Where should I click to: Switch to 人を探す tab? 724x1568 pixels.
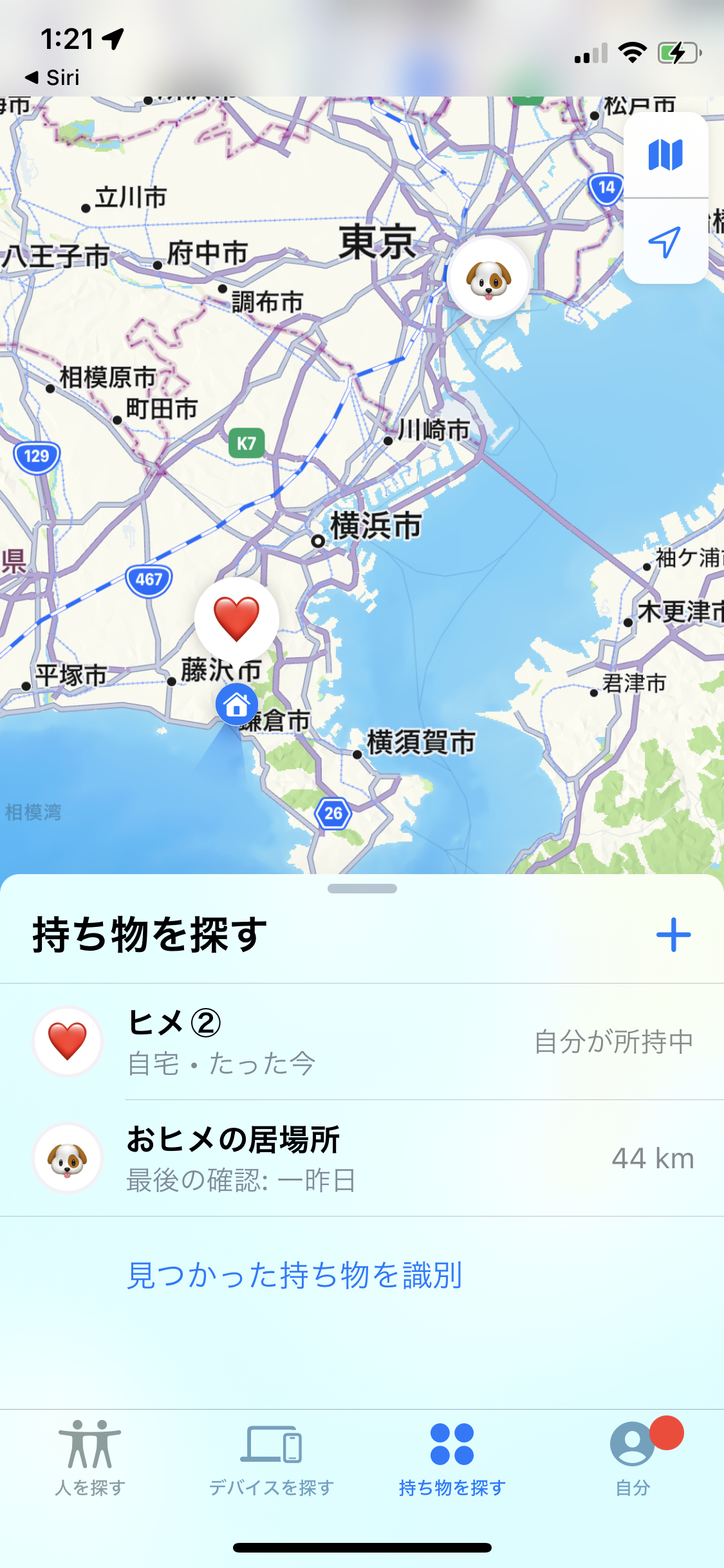(x=90, y=1459)
